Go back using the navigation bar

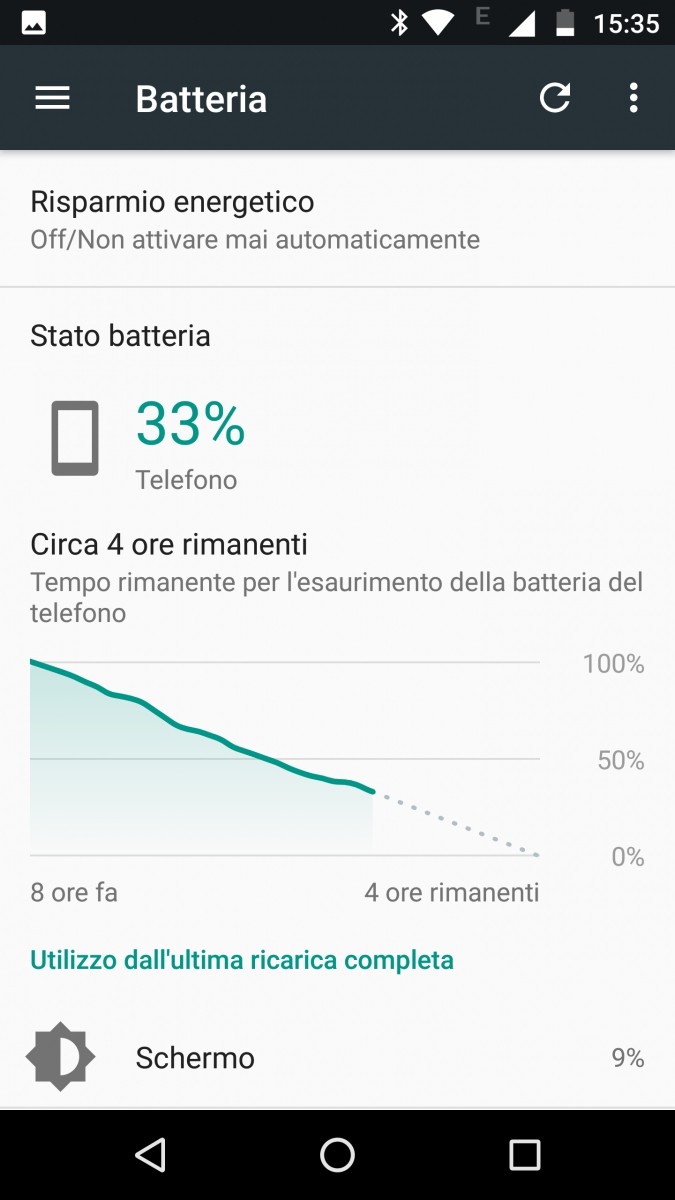(x=150, y=1155)
